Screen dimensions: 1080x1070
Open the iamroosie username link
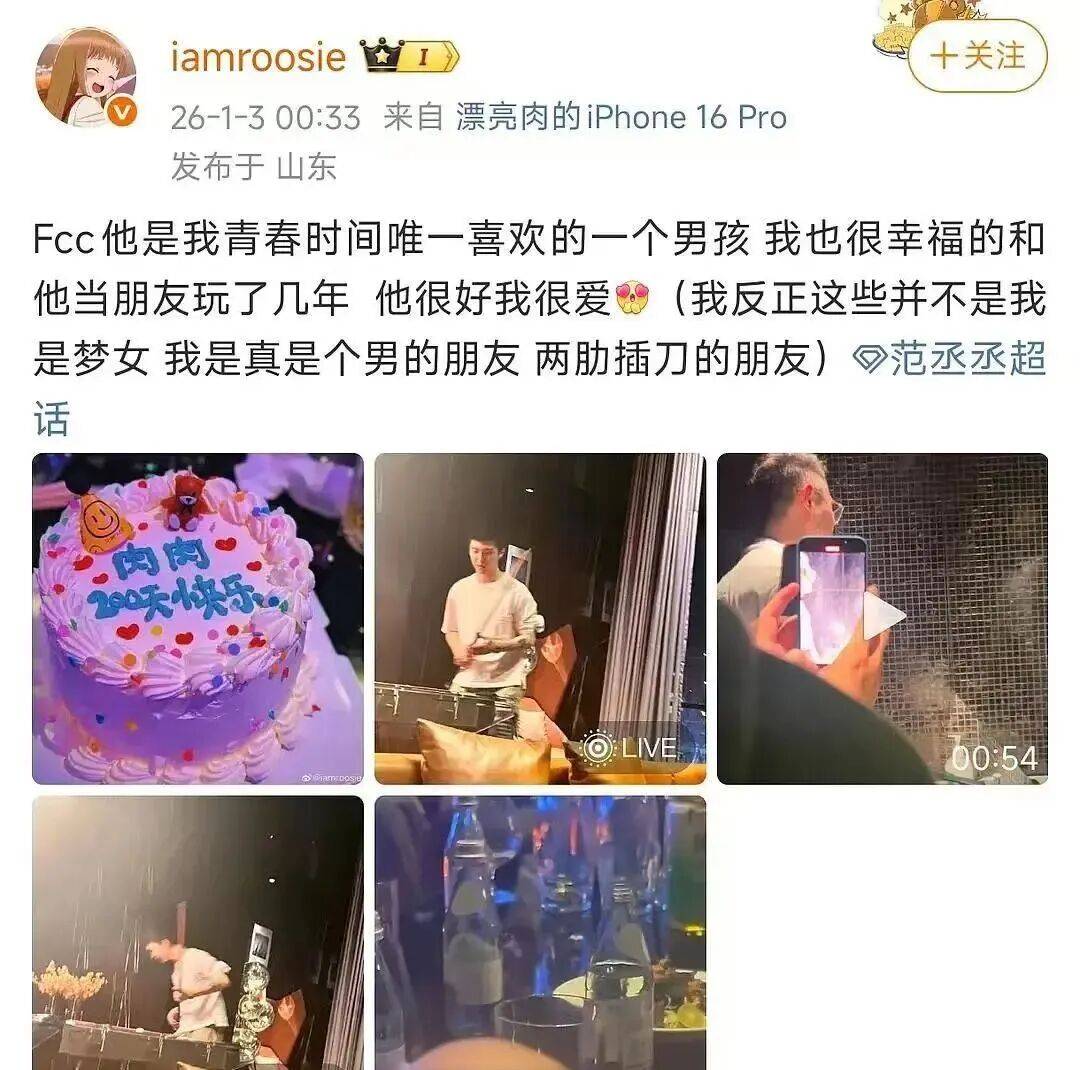258,56
